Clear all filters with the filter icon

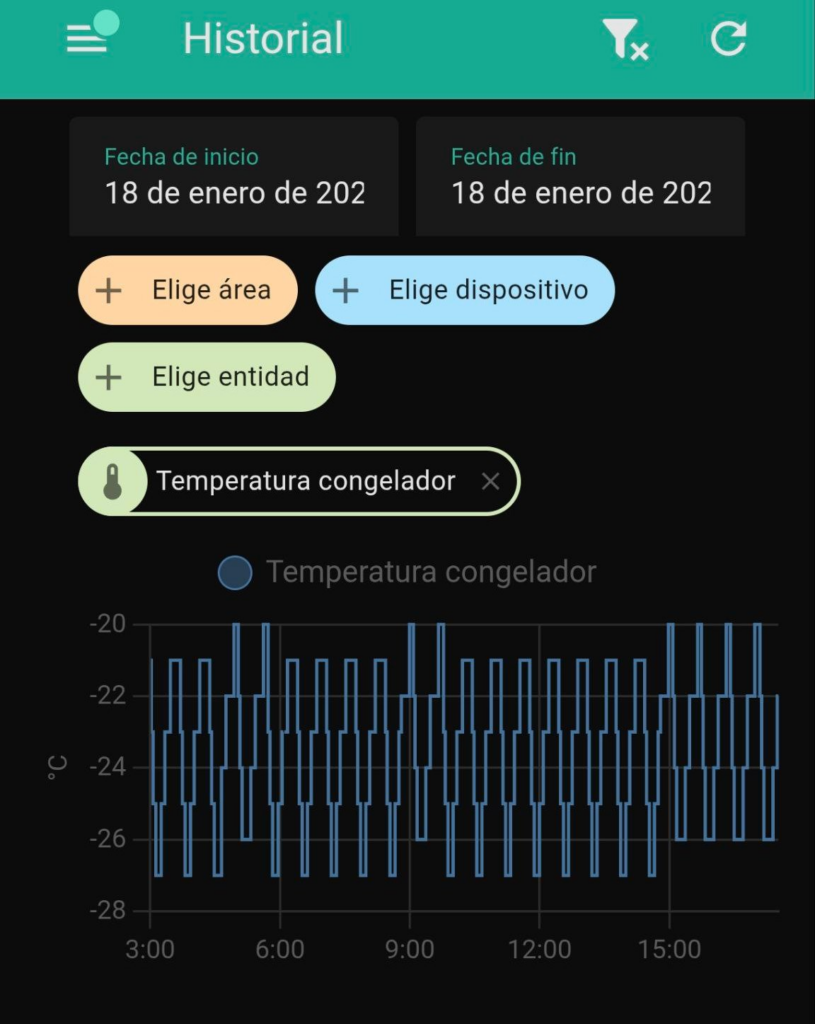pyautogui.click(x=625, y=40)
